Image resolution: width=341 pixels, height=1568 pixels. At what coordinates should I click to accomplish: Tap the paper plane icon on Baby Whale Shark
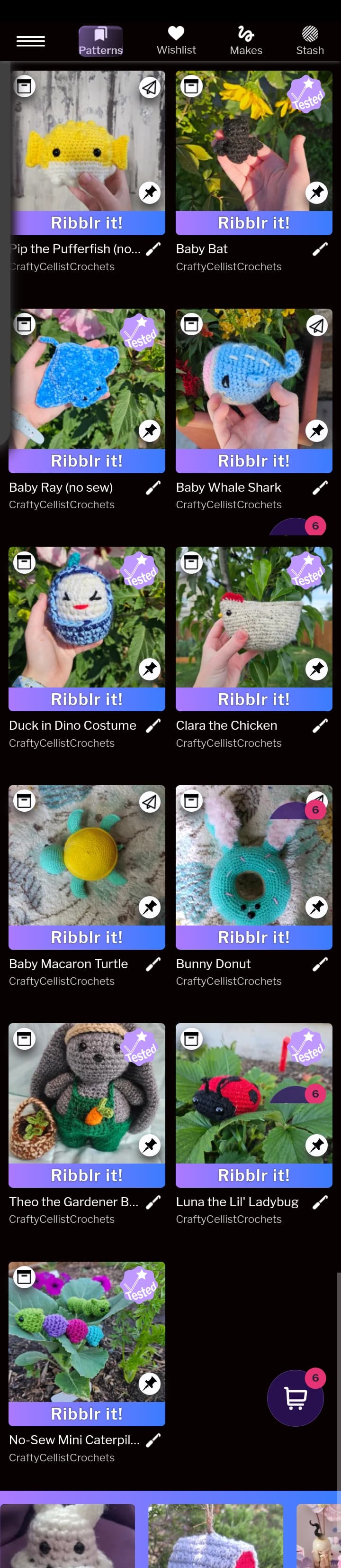point(316,326)
